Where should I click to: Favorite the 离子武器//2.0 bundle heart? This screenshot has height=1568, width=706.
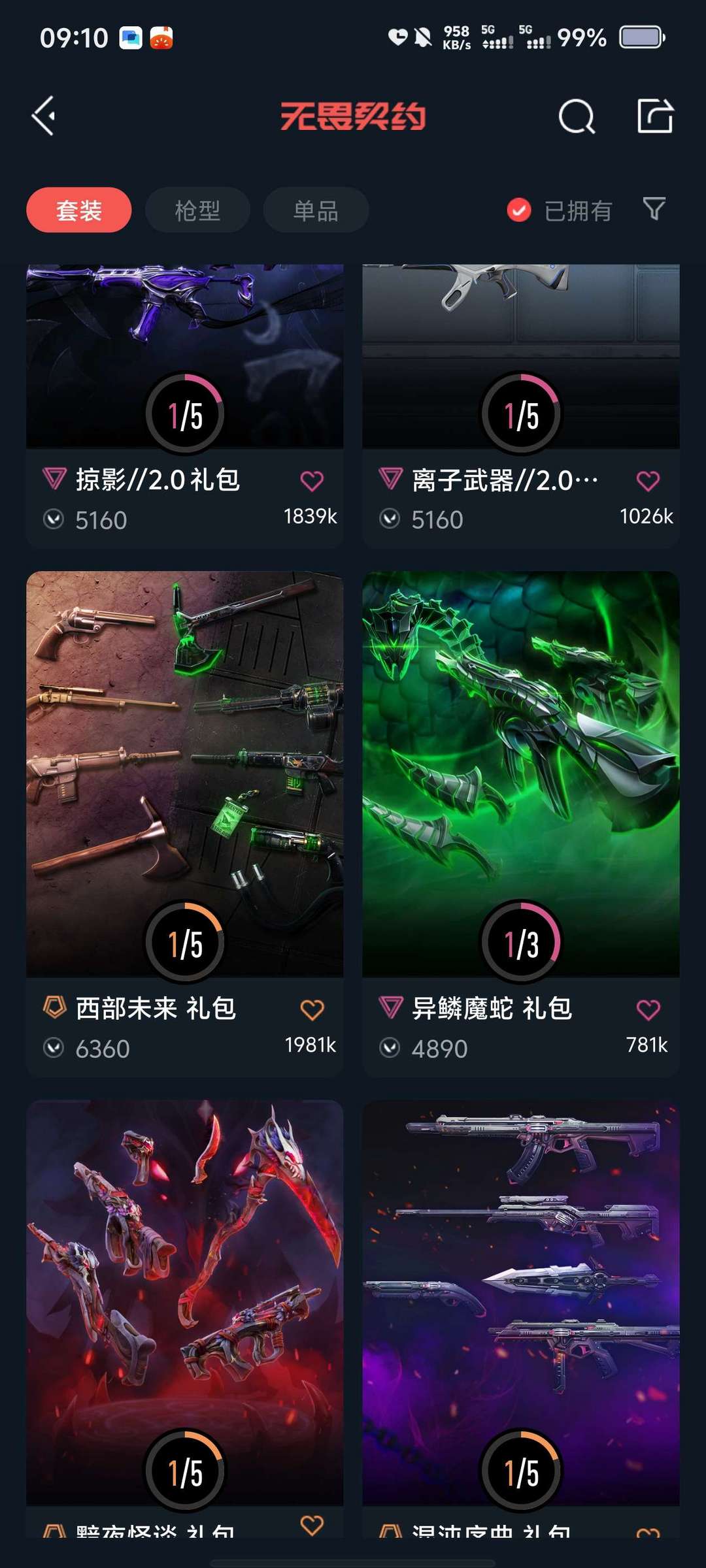point(648,481)
